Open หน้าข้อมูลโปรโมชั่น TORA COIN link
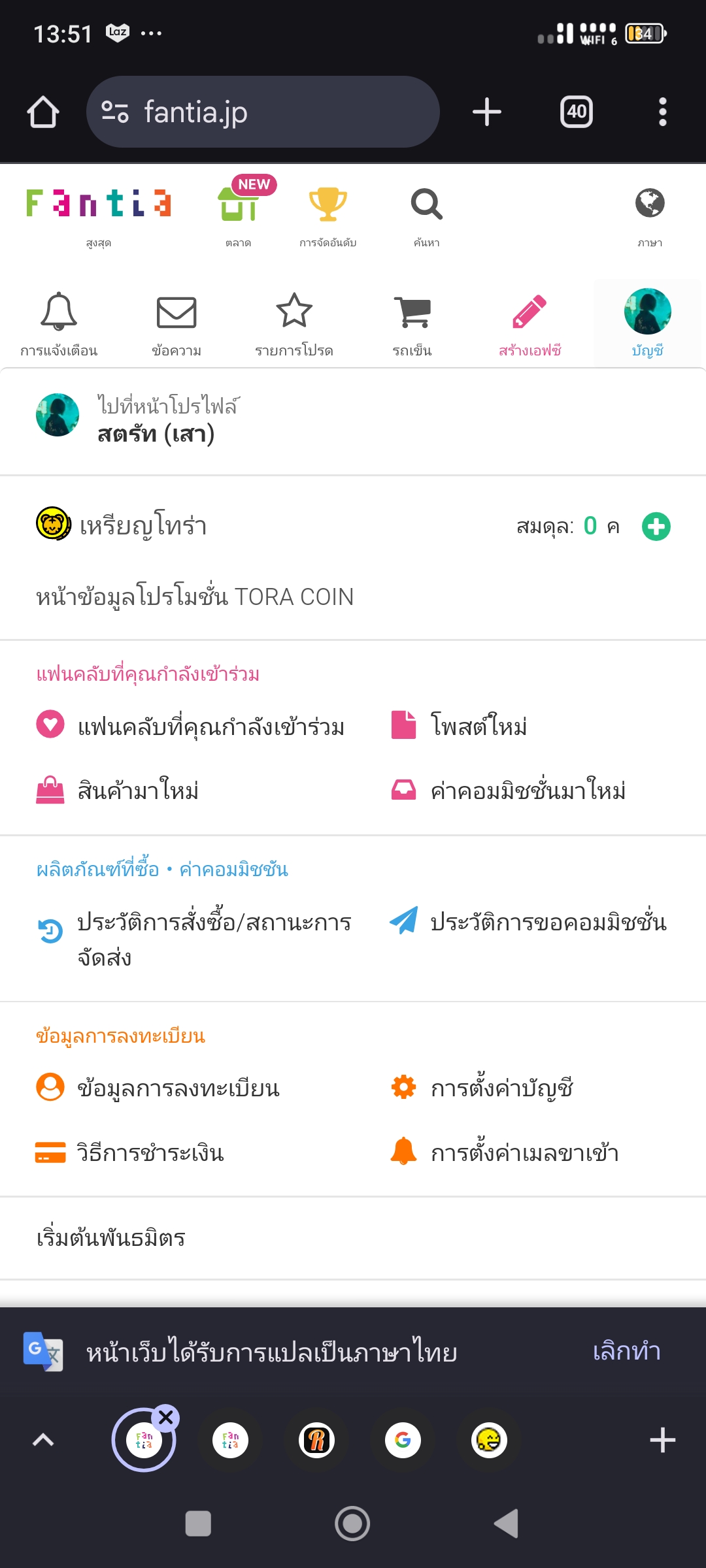Image resolution: width=706 pixels, height=1568 pixels. 195,596
